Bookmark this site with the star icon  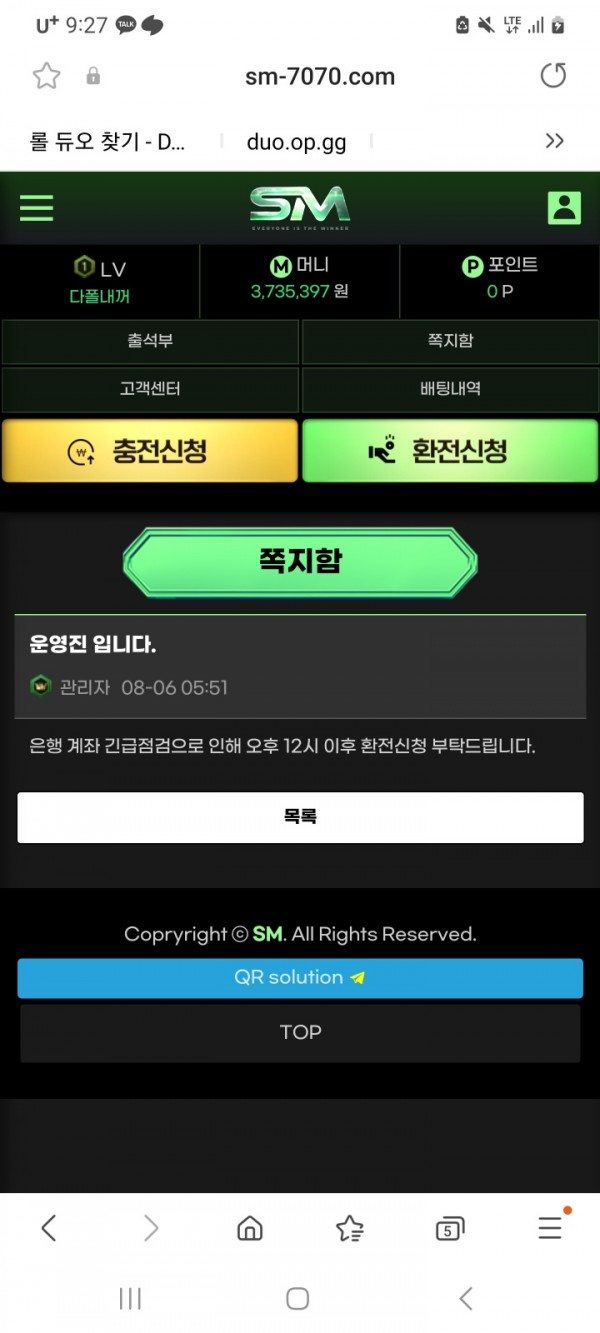pyautogui.click(x=46, y=76)
